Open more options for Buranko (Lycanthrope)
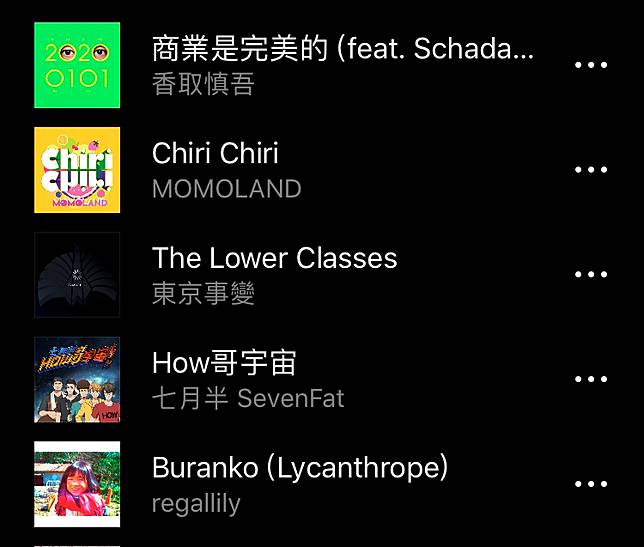 coord(591,484)
